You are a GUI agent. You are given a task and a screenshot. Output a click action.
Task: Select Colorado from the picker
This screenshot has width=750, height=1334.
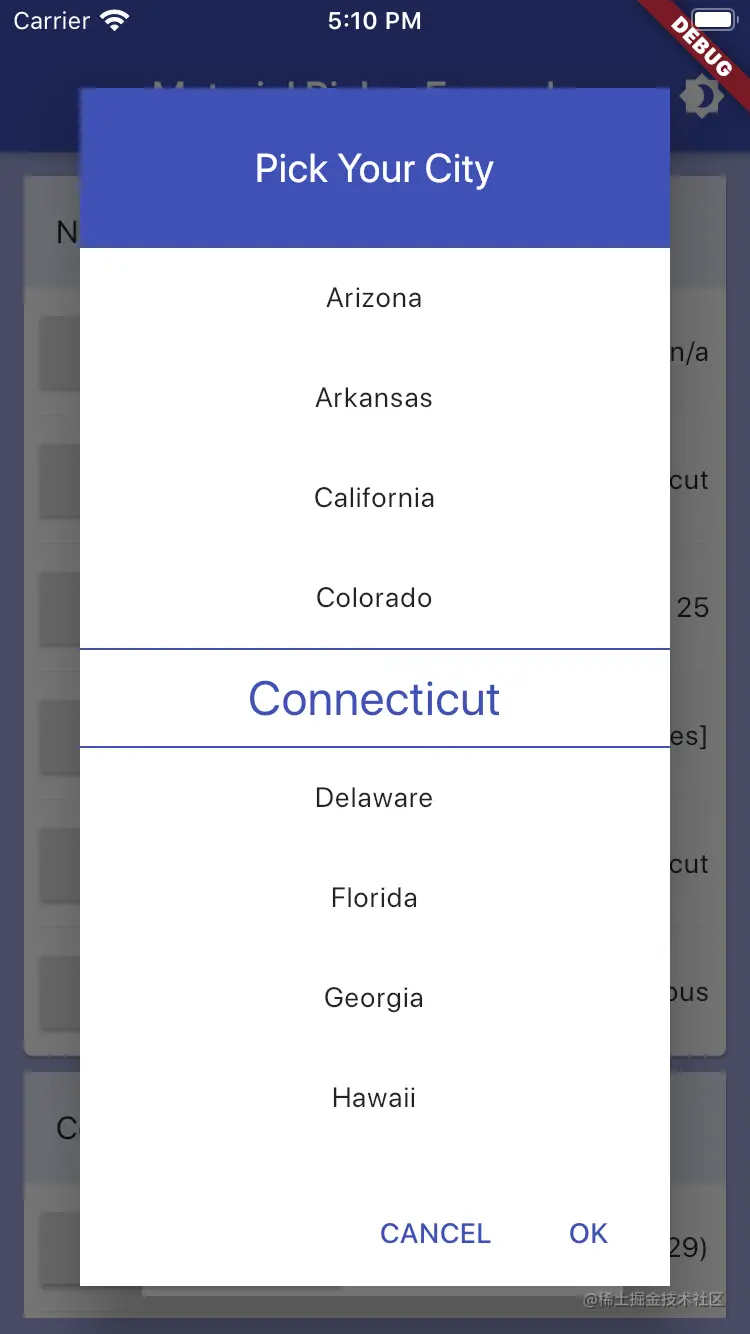[x=374, y=598]
